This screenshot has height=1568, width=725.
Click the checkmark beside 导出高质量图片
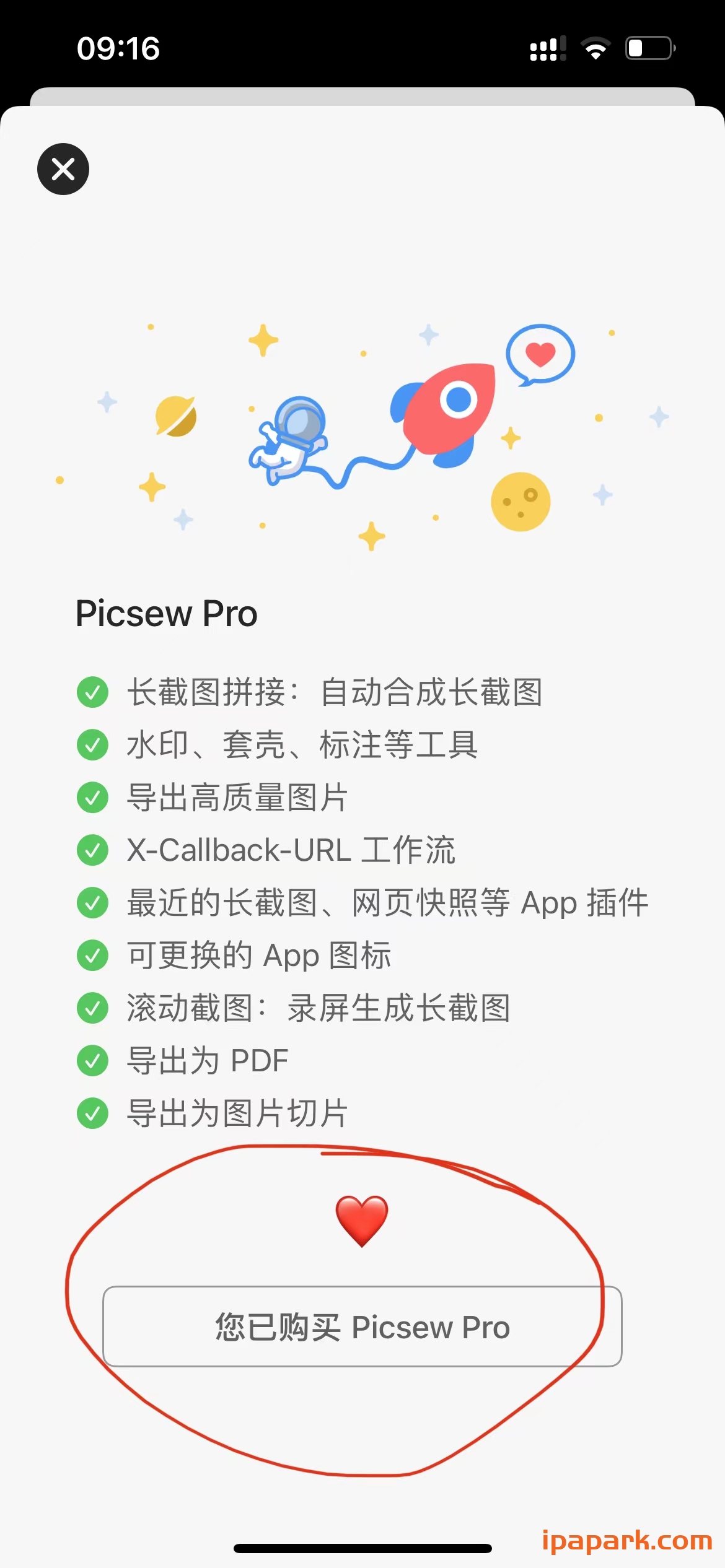point(92,798)
